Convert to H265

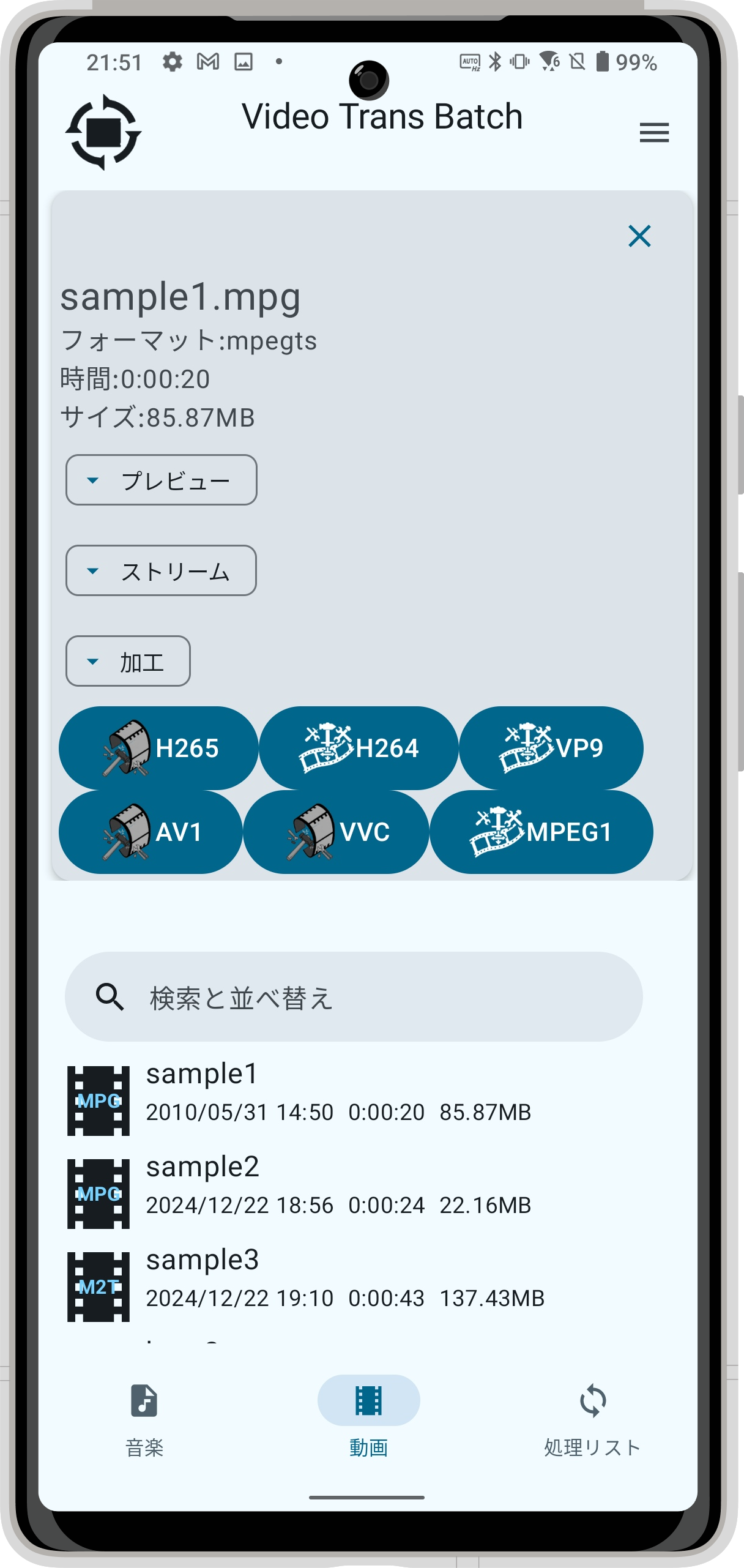click(x=158, y=748)
